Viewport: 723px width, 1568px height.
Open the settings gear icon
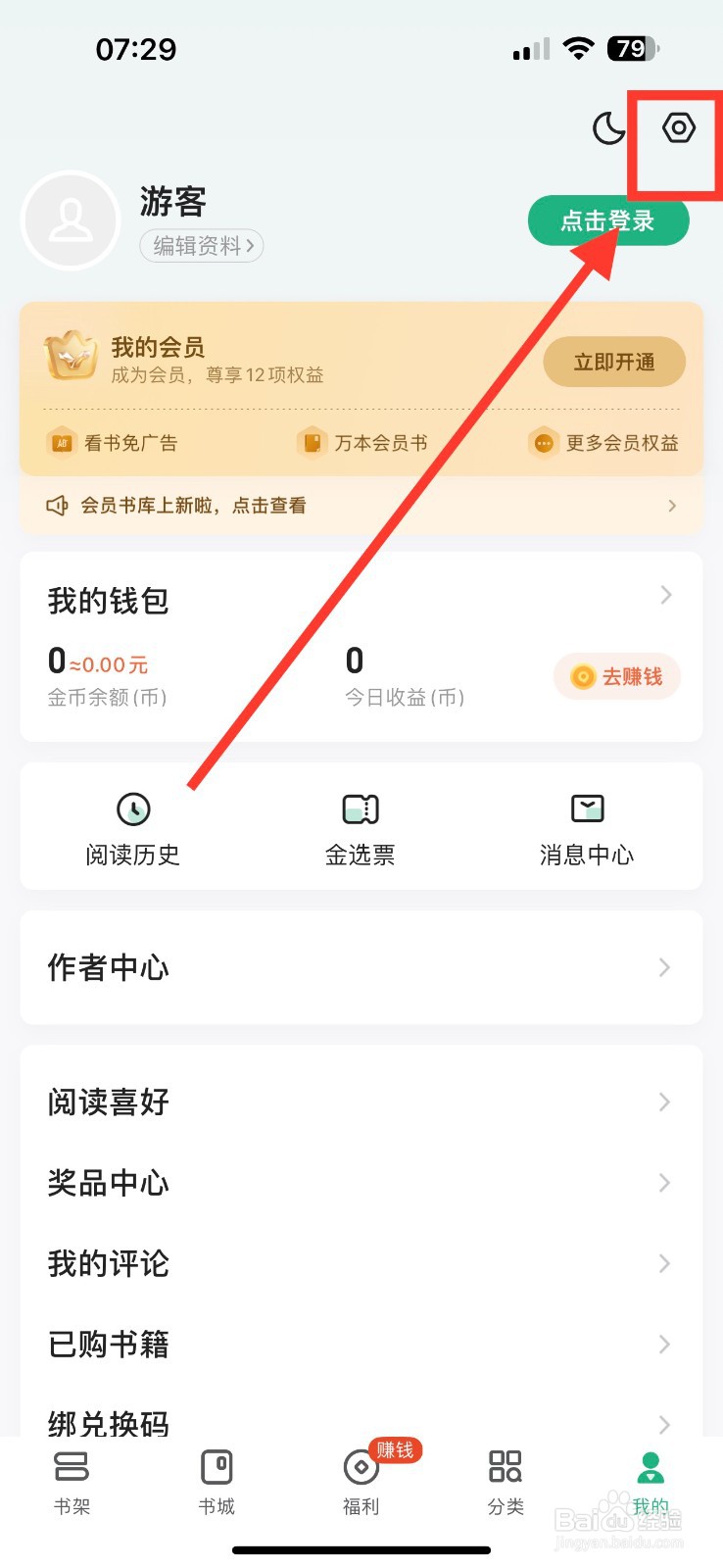coord(679,127)
